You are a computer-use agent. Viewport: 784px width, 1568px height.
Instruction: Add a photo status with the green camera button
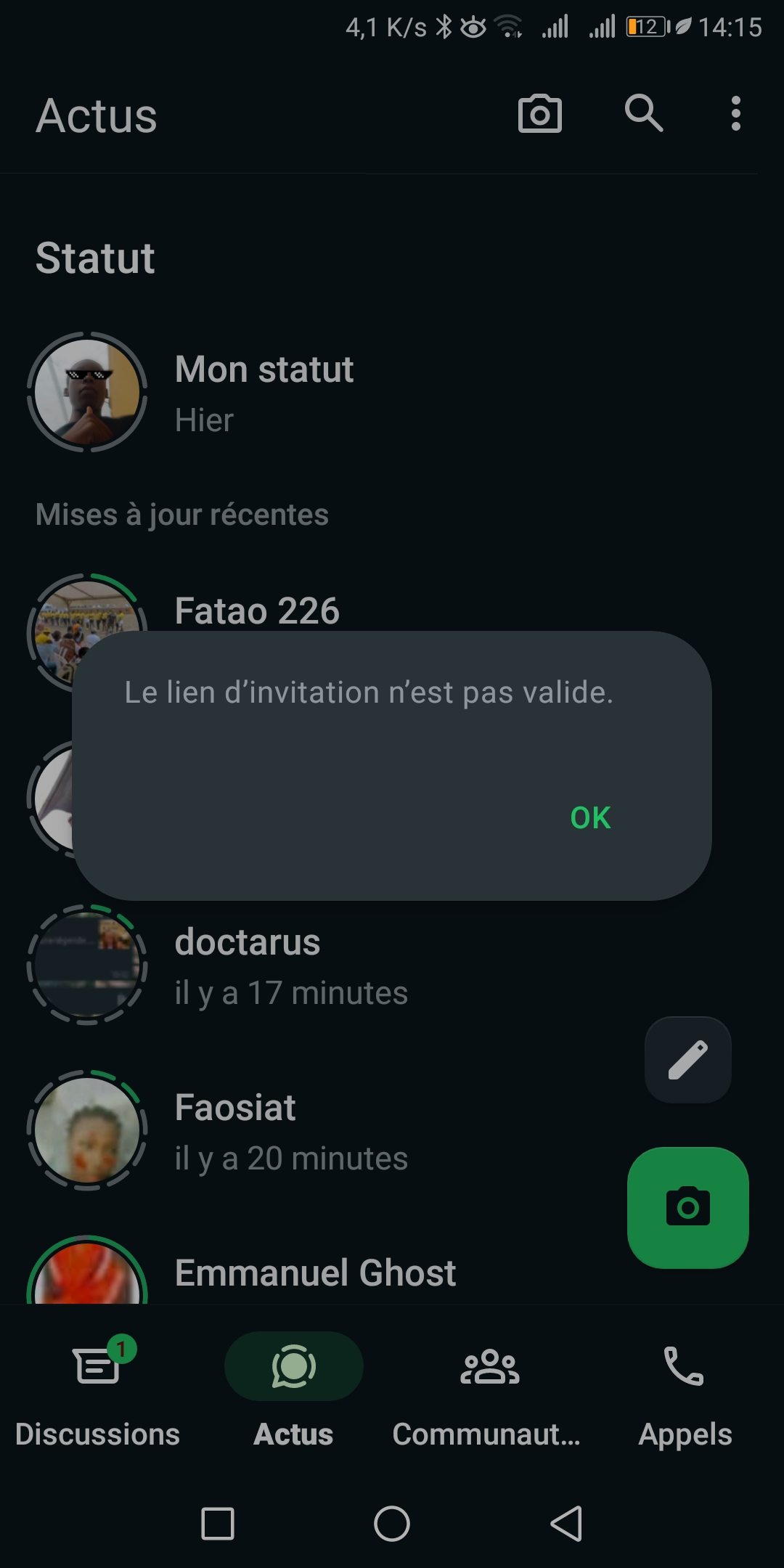(x=687, y=1208)
